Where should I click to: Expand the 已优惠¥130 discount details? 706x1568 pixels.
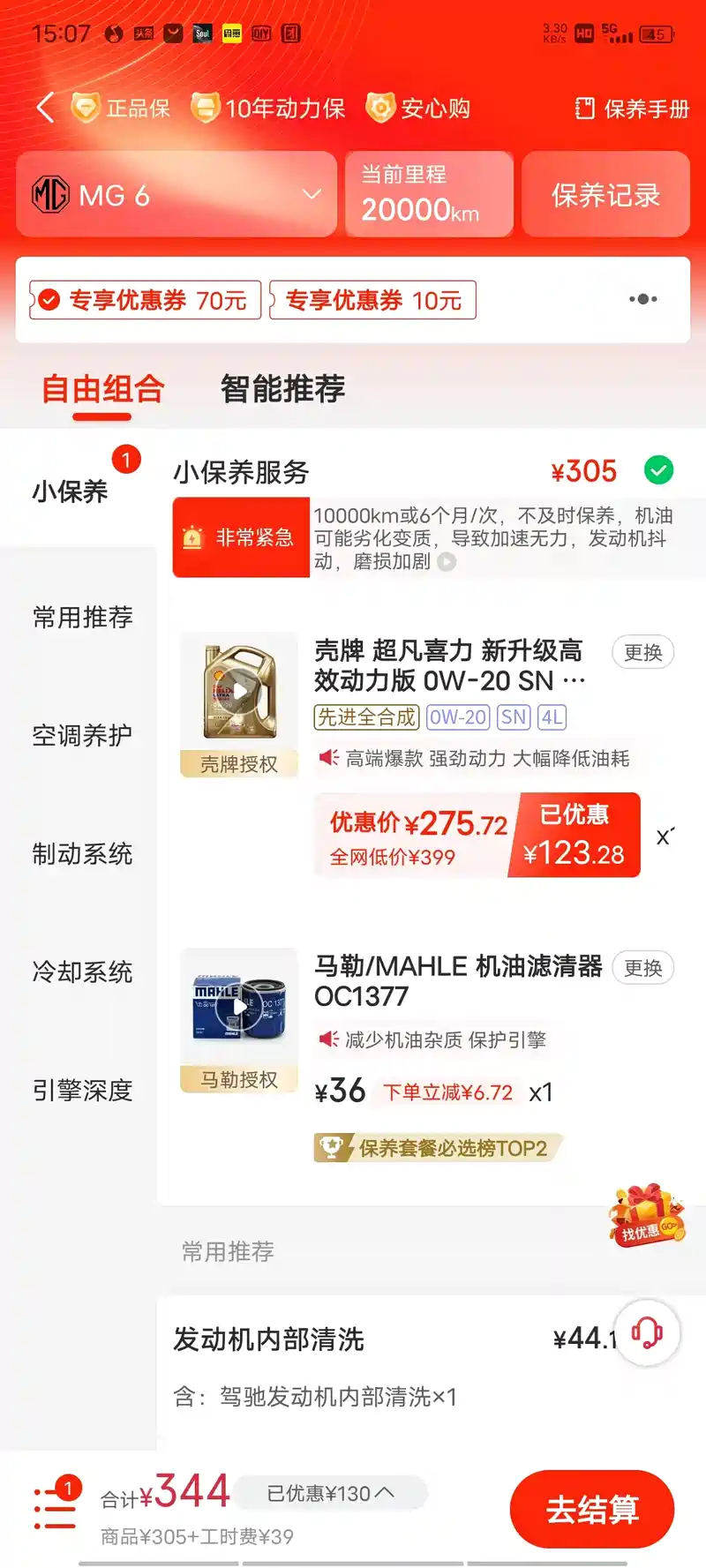coord(331,1493)
